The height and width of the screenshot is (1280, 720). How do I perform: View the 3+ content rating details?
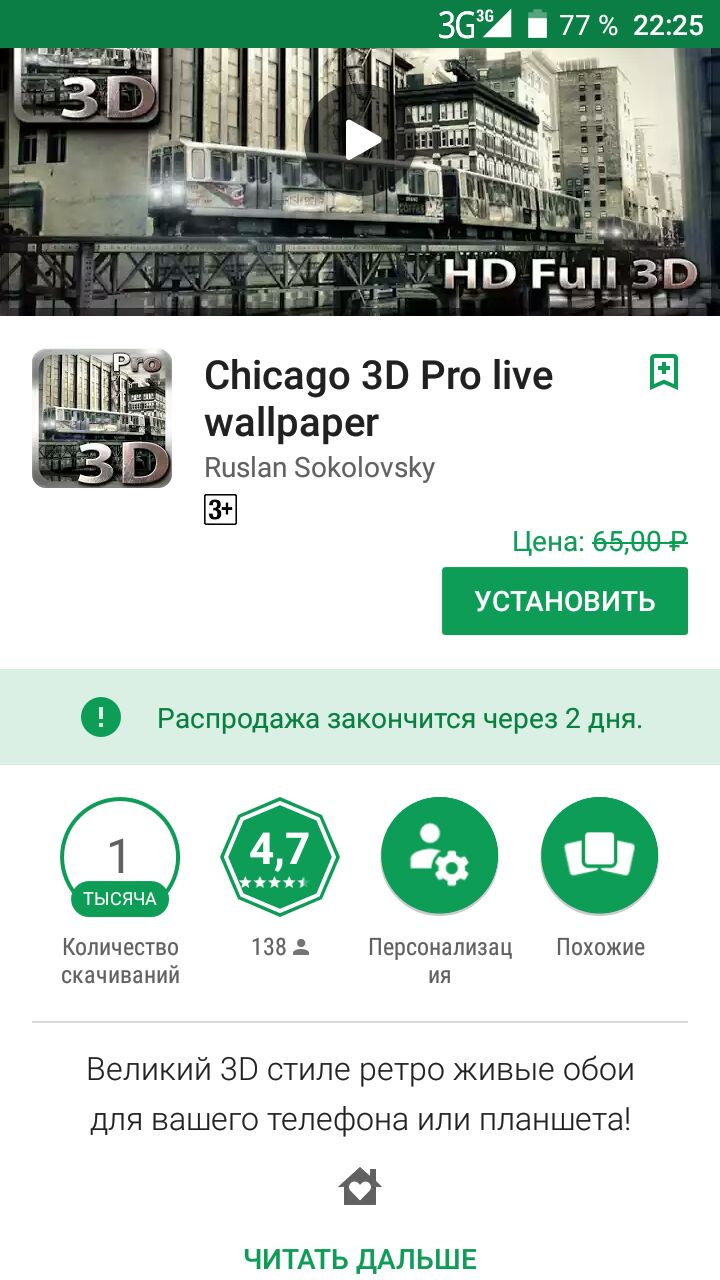(220, 510)
